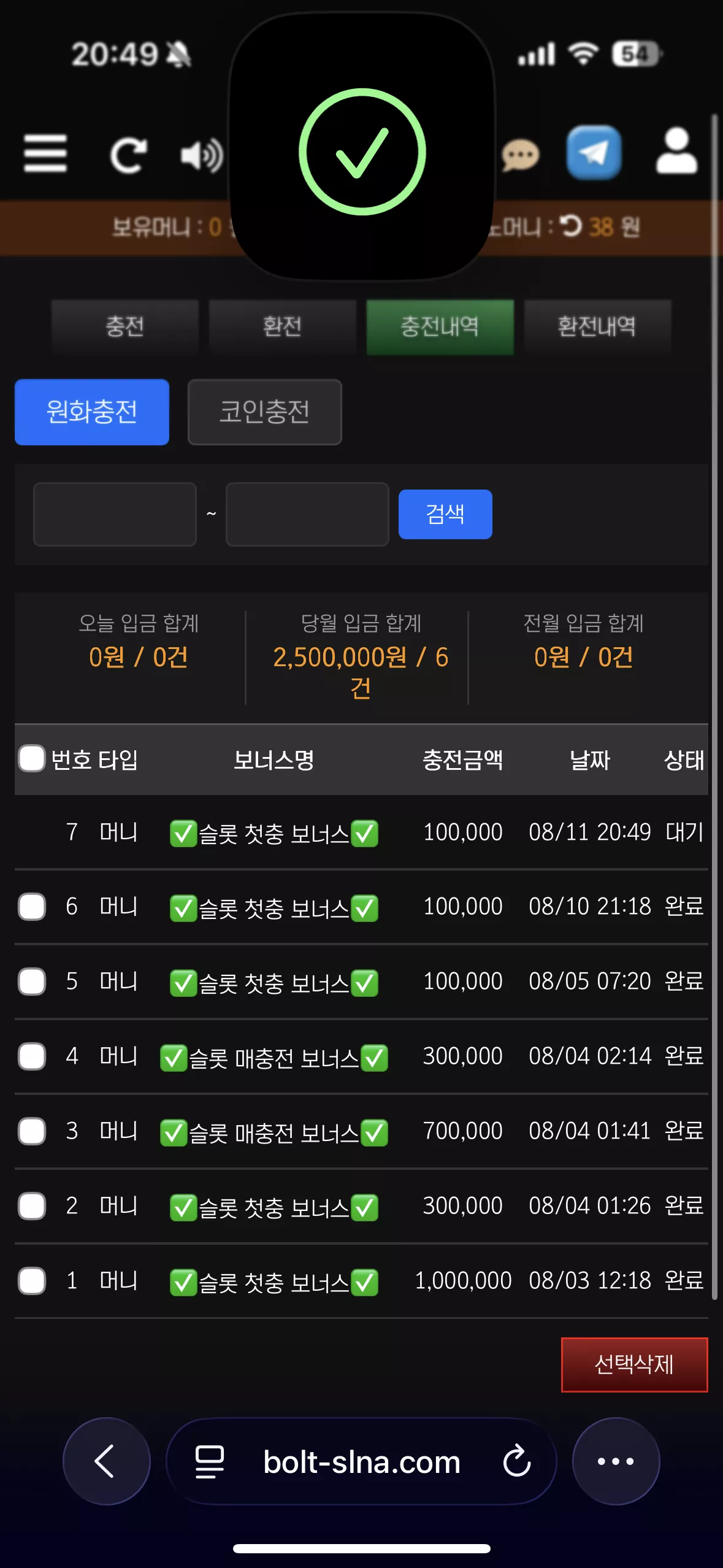The height and width of the screenshot is (1568, 723).
Task: Open the Telegram contact icon
Action: (x=594, y=153)
